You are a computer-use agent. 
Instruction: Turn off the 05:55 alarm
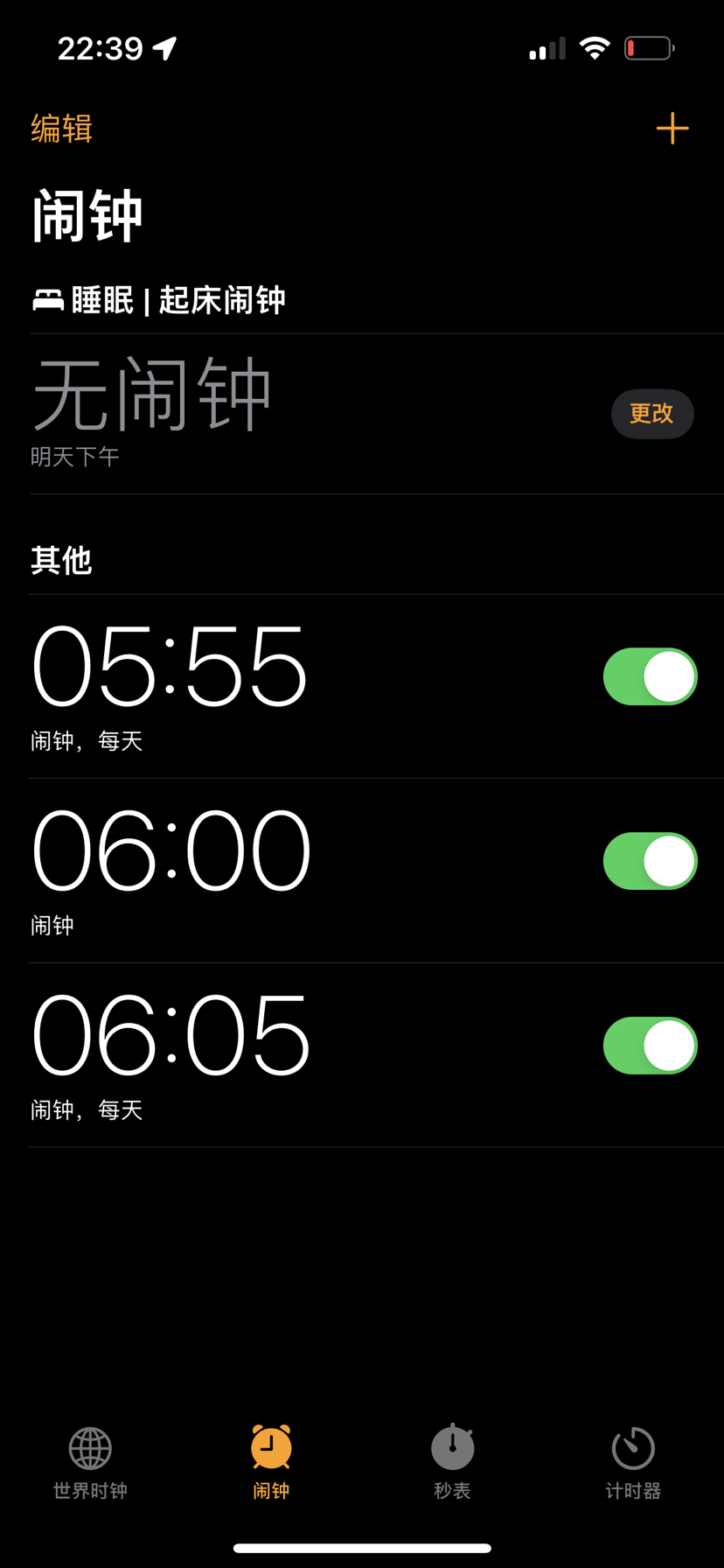pyautogui.click(x=650, y=676)
